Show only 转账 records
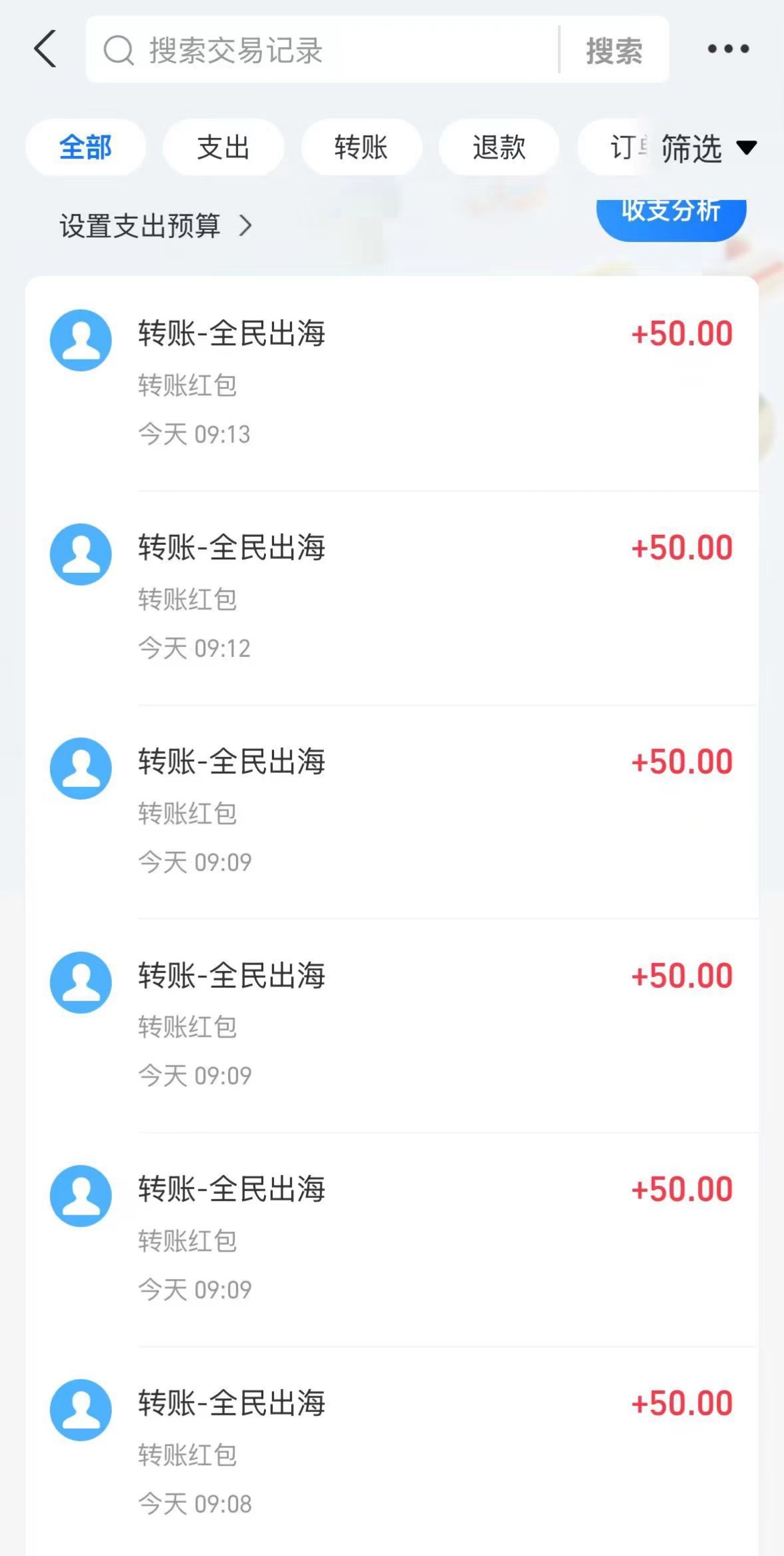 click(x=361, y=147)
